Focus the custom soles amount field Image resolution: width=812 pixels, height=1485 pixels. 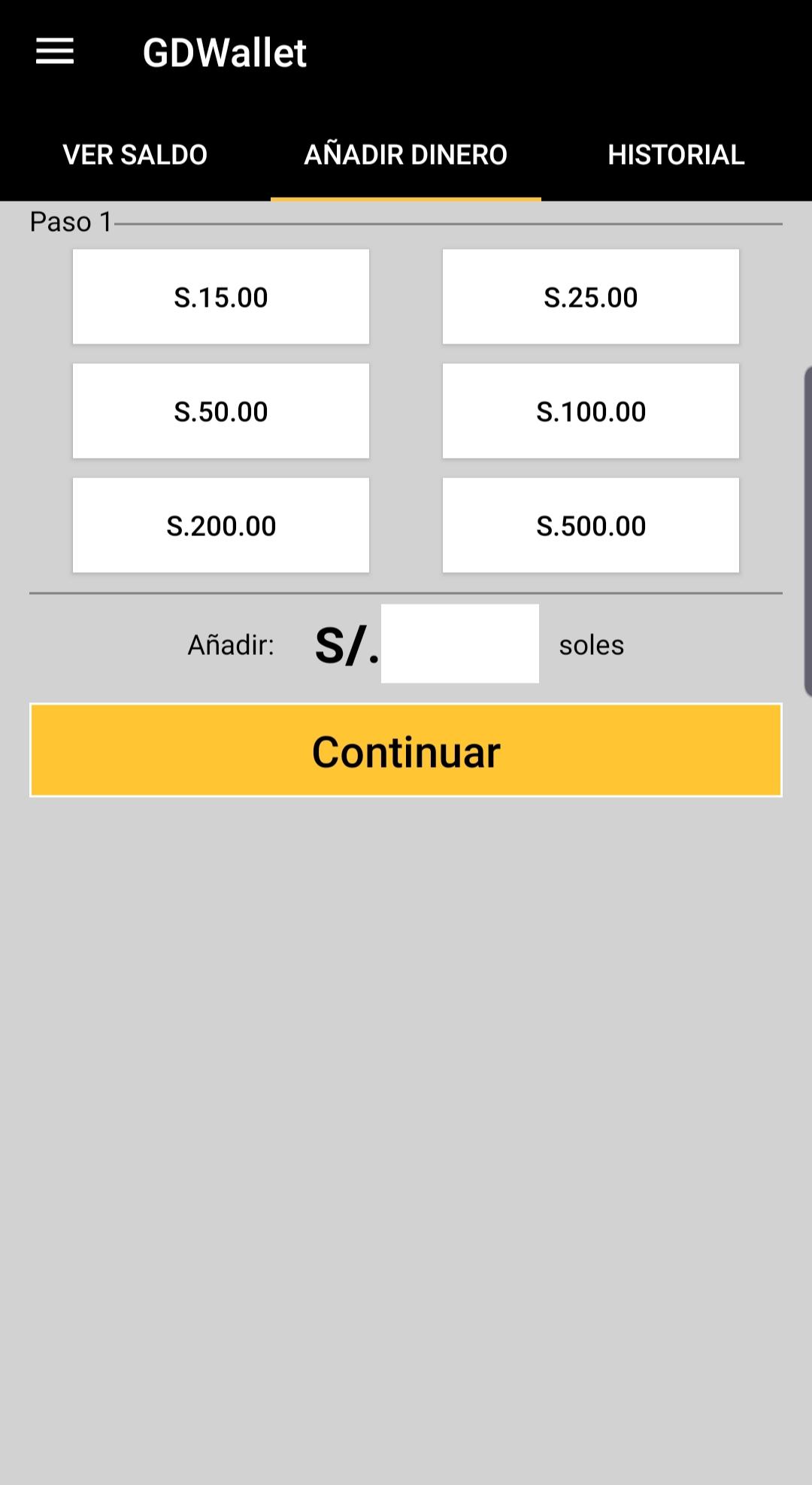460,644
